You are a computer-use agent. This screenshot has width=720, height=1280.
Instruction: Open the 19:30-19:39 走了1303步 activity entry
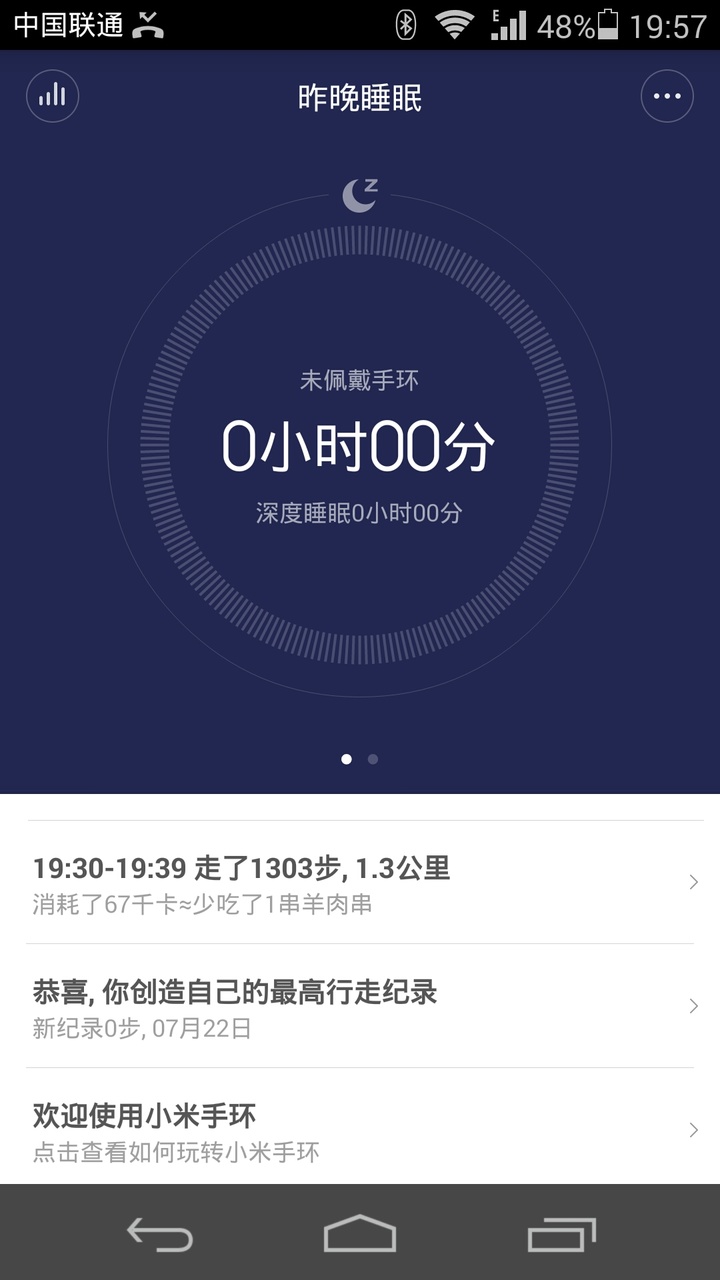pos(360,883)
